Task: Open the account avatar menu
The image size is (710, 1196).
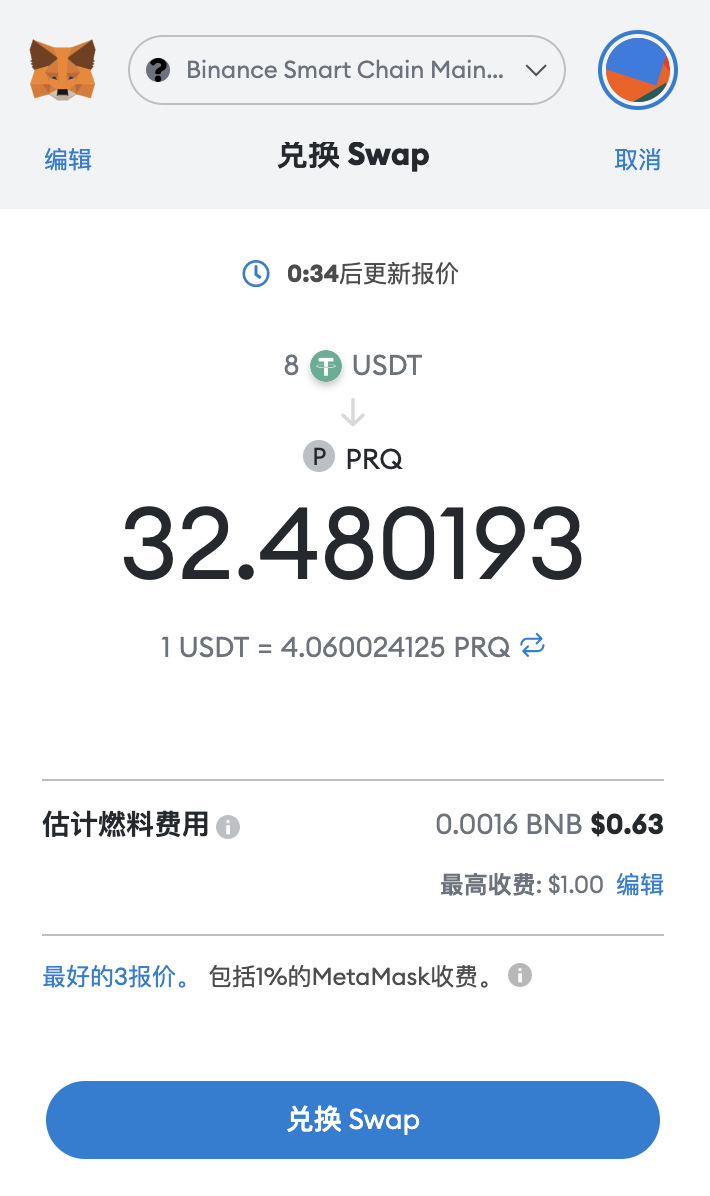Action: click(x=638, y=70)
